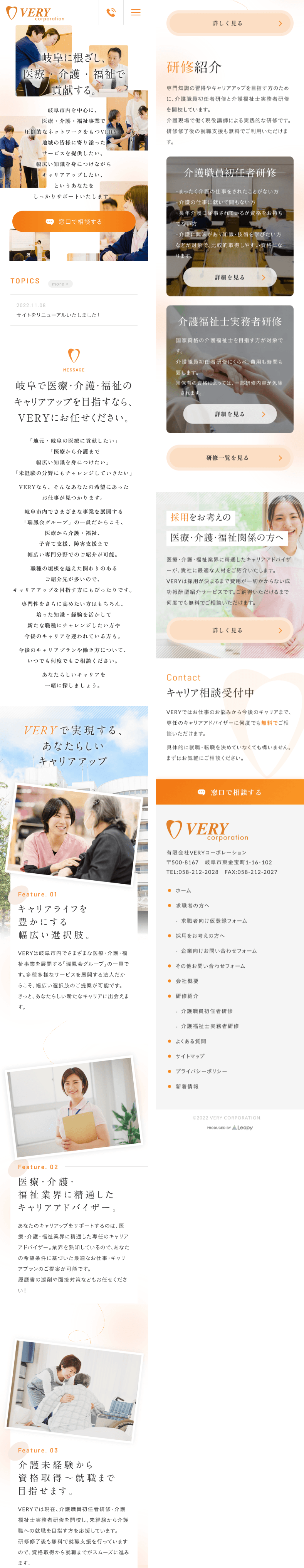Tap the orange 窓口で相談する contact bar
Viewport: 304px width, 1568px height.
click(230, 792)
